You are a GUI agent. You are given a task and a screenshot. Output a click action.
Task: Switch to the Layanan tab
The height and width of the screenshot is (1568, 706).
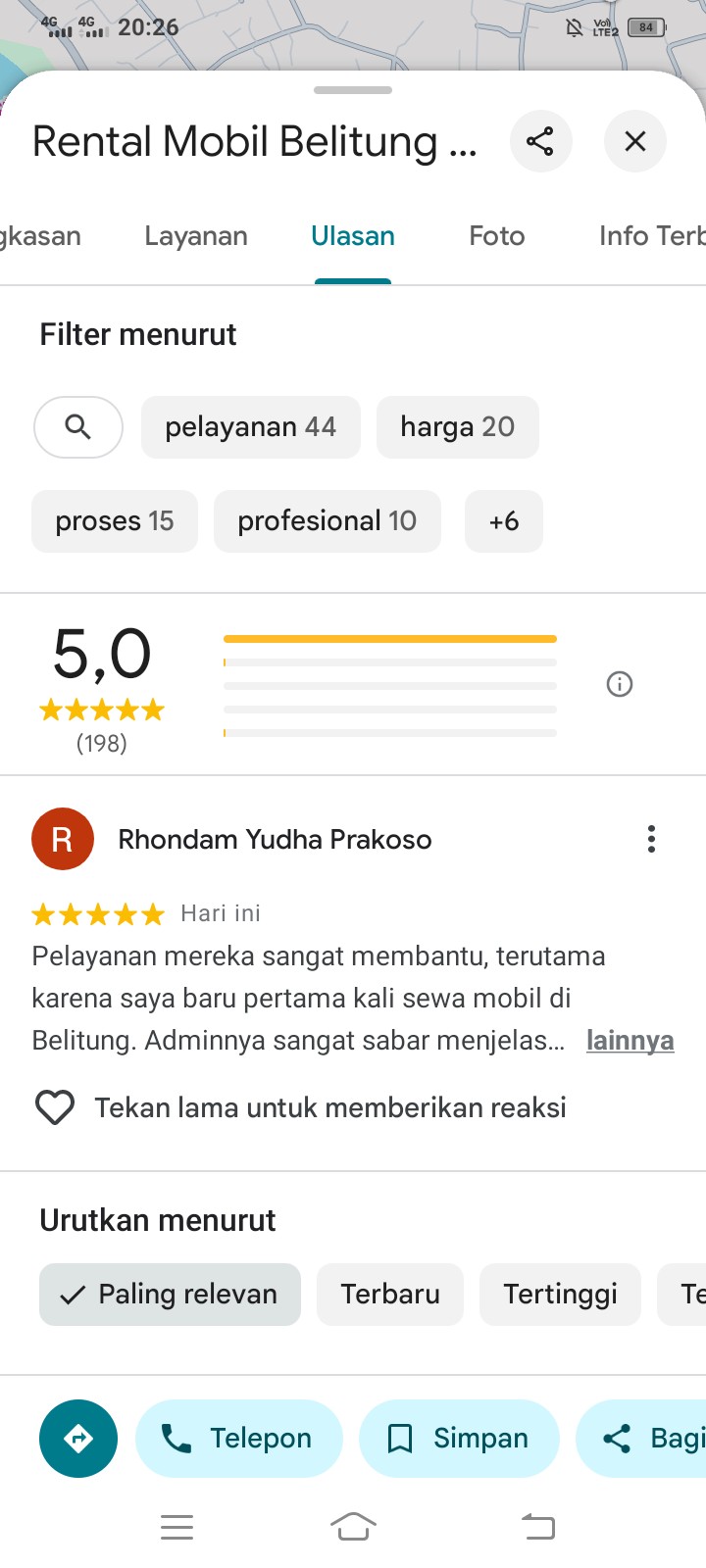point(196,236)
